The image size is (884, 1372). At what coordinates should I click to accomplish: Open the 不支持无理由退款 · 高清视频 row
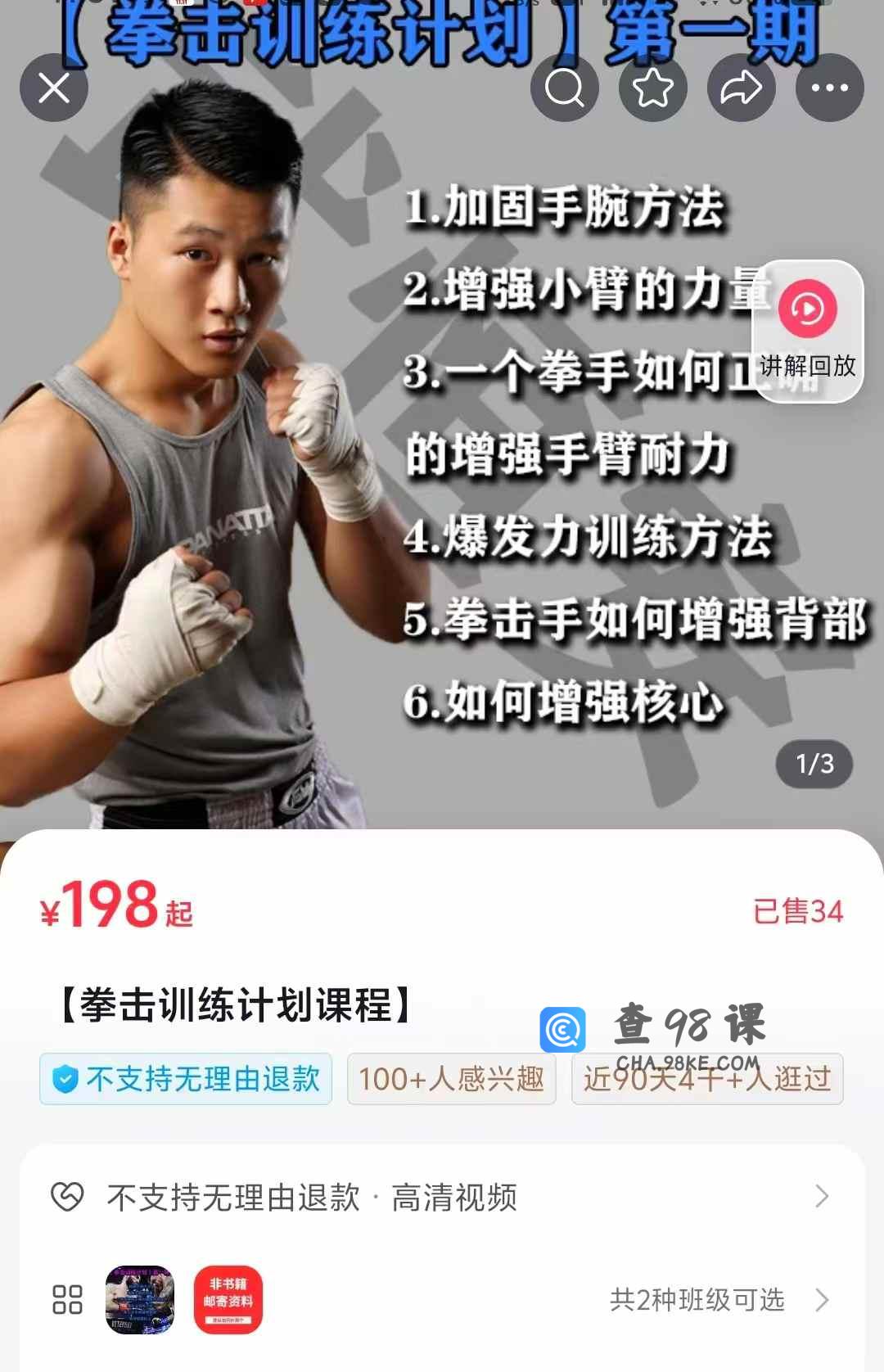pos(442,1197)
